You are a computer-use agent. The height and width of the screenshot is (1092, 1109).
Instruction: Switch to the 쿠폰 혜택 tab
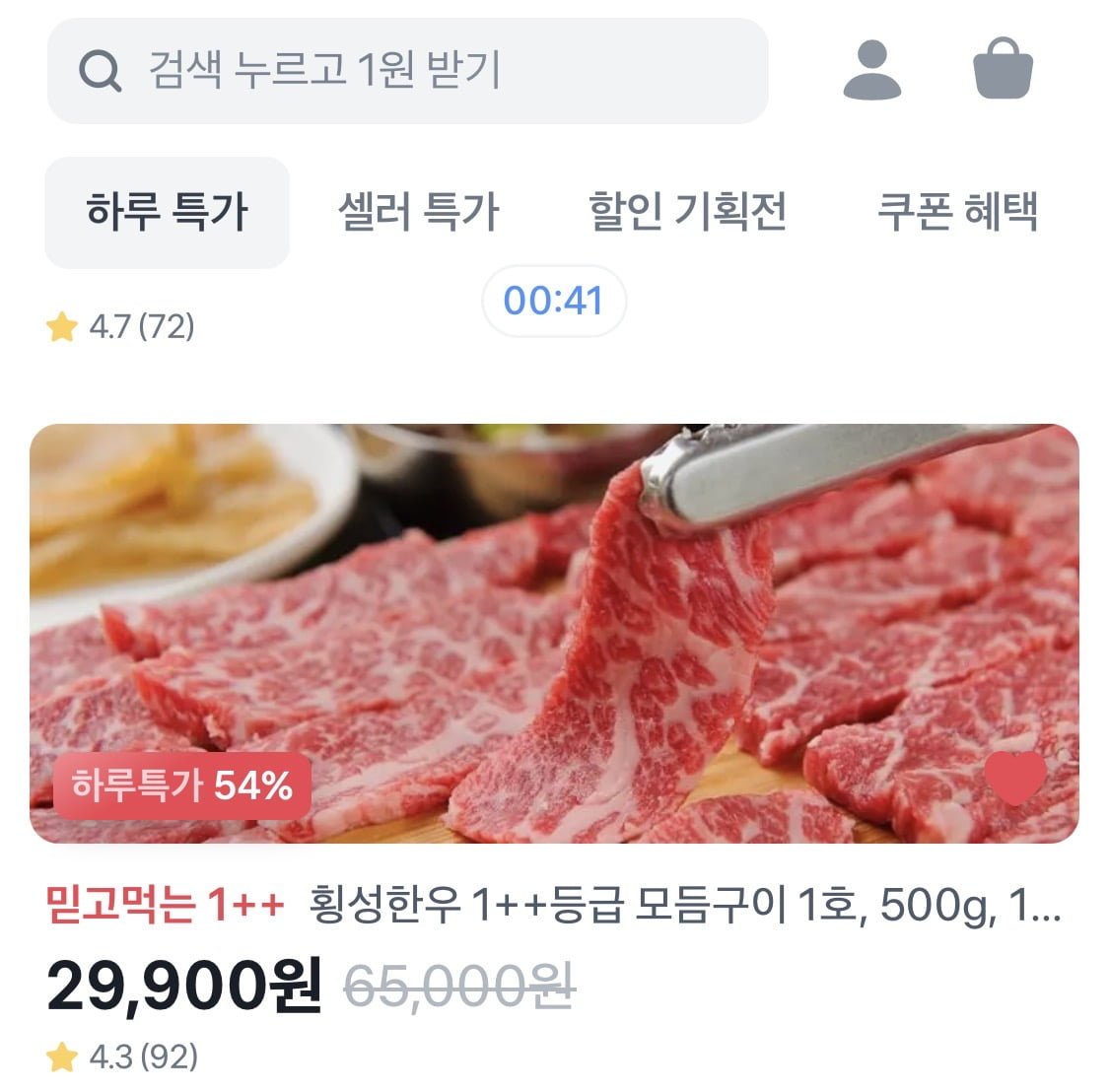click(957, 212)
